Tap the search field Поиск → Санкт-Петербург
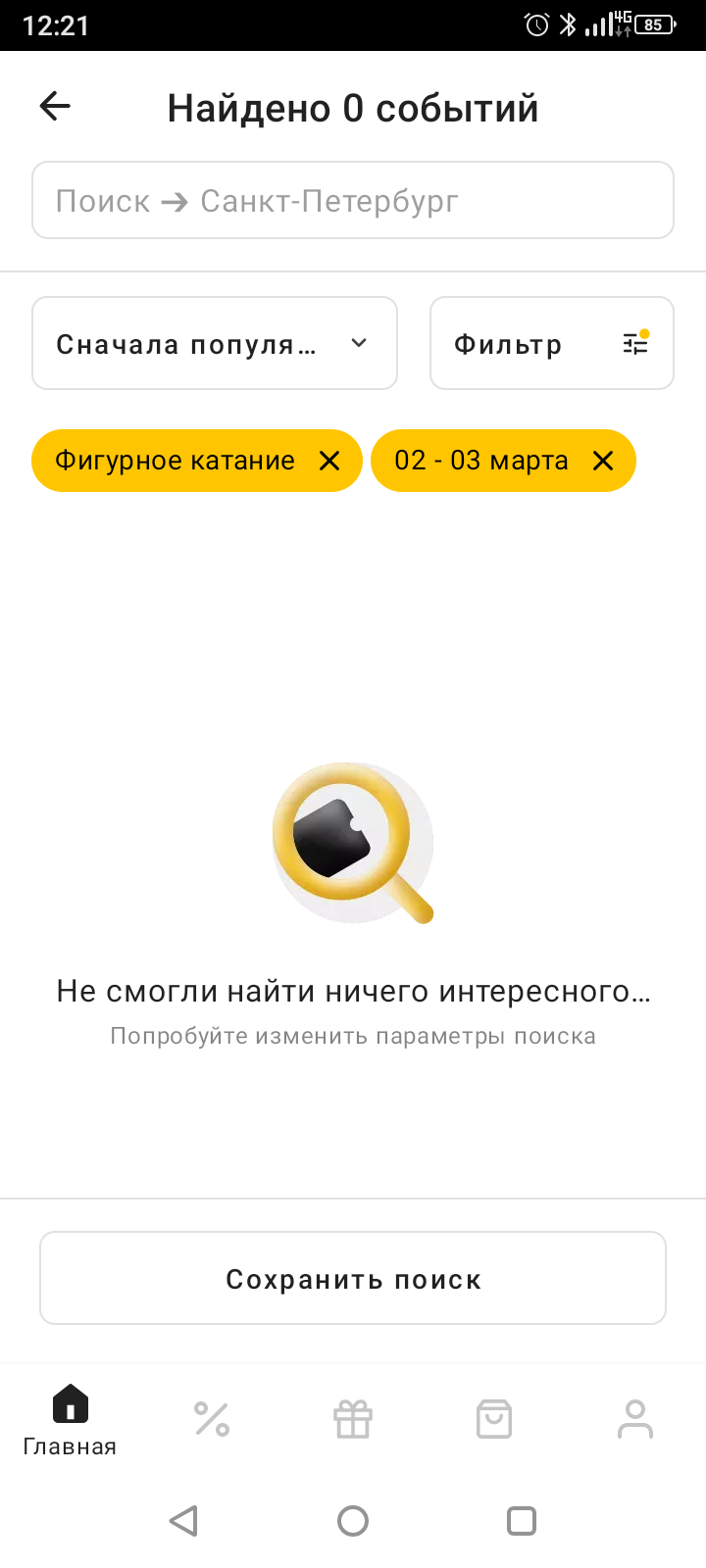The width and height of the screenshot is (706, 1568). [x=353, y=201]
